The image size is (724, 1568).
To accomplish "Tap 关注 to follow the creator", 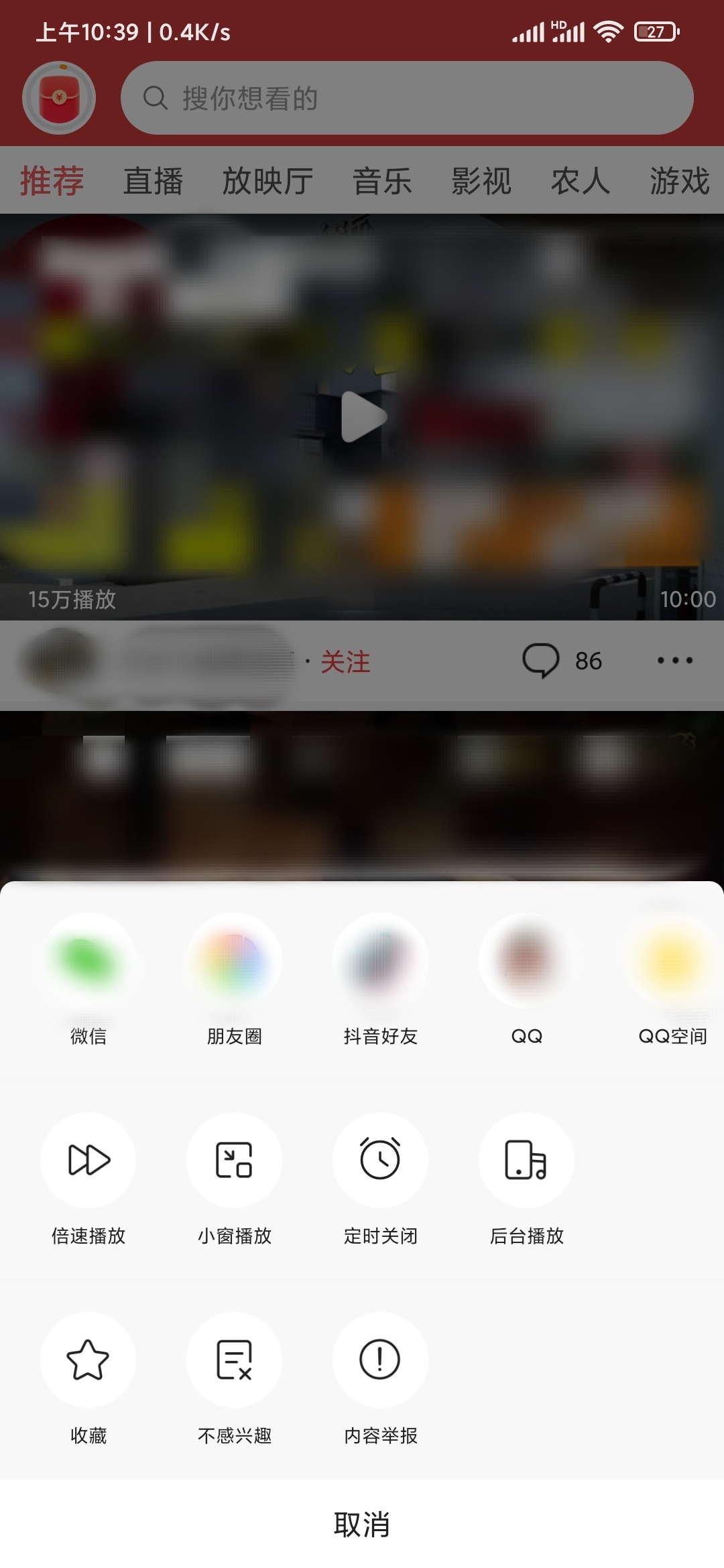I will pyautogui.click(x=345, y=661).
